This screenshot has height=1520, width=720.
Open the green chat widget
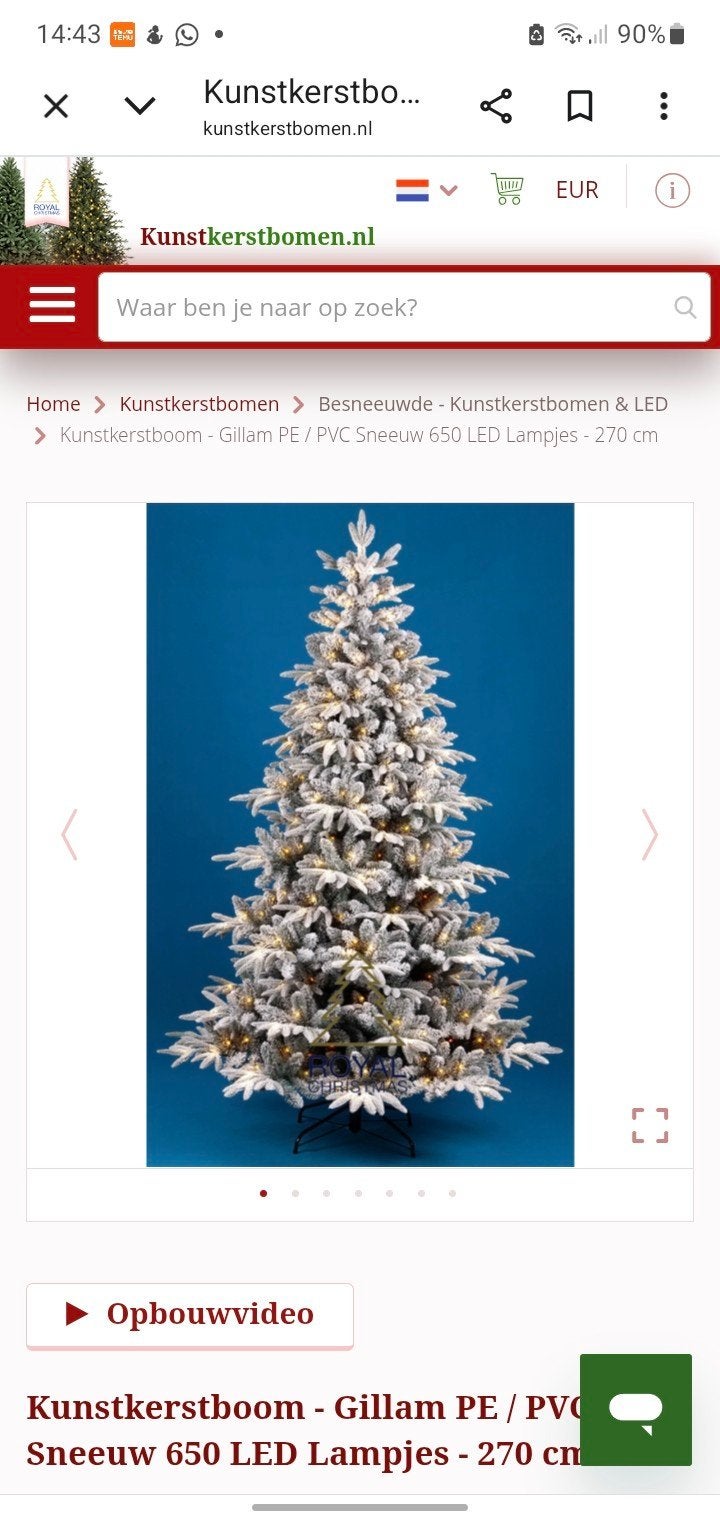(x=636, y=1410)
